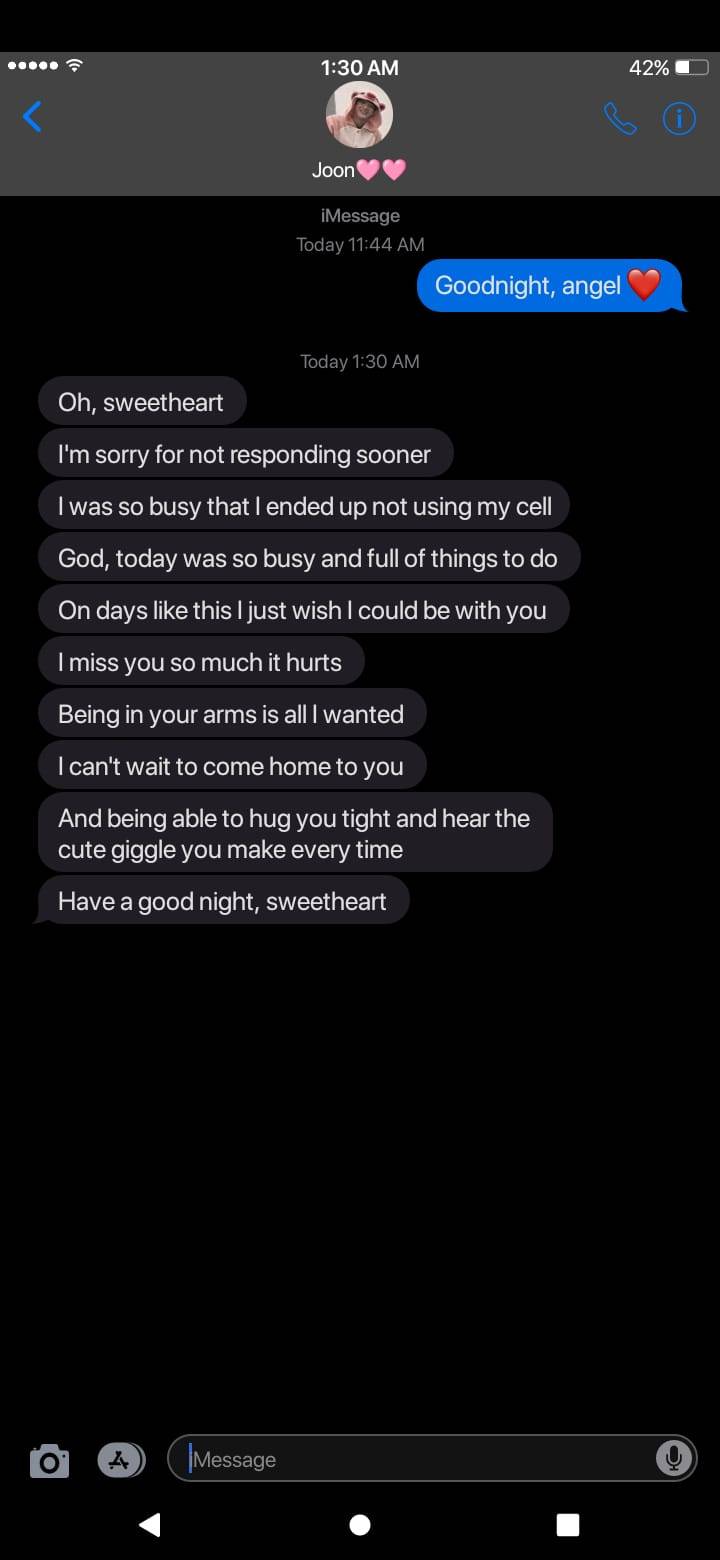
Task: Go back to the conversations list
Action: 33,118
